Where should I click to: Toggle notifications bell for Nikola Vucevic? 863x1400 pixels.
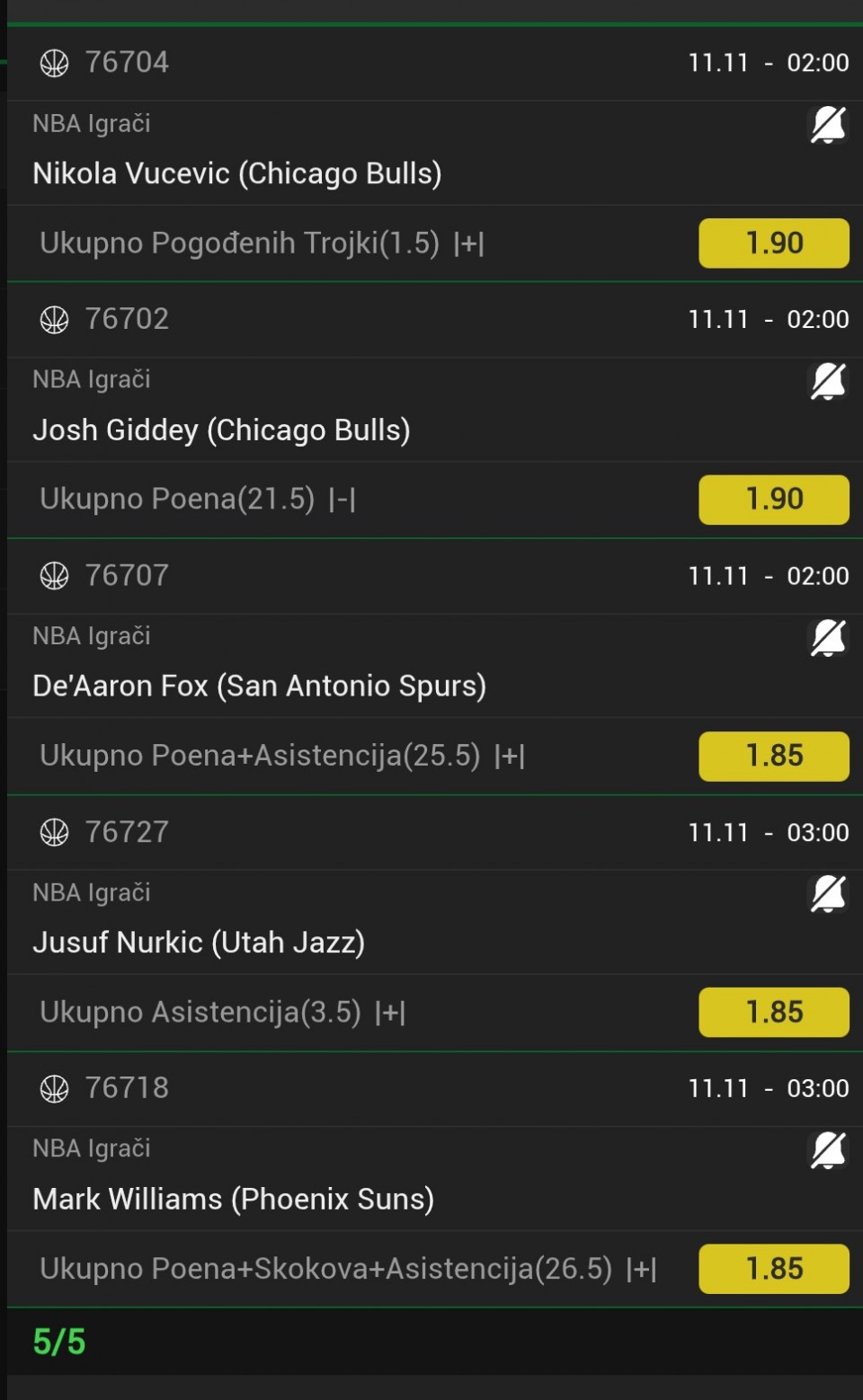[828, 125]
